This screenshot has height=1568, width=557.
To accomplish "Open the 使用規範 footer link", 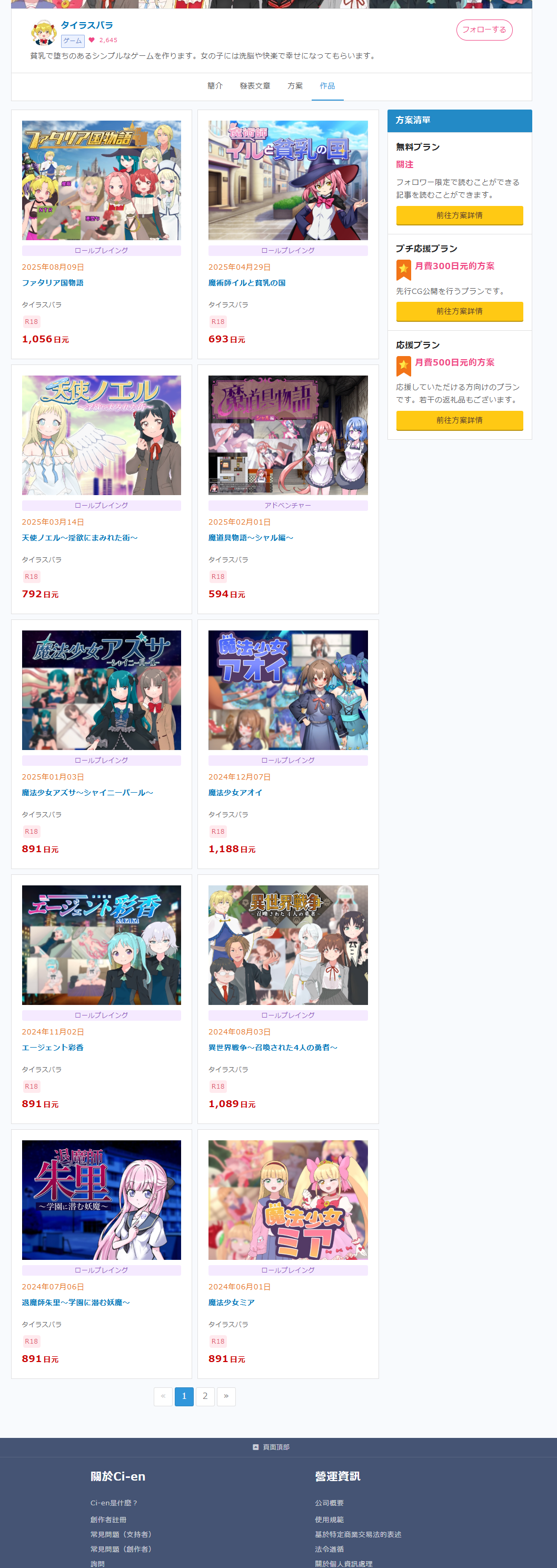I will [330, 1520].
